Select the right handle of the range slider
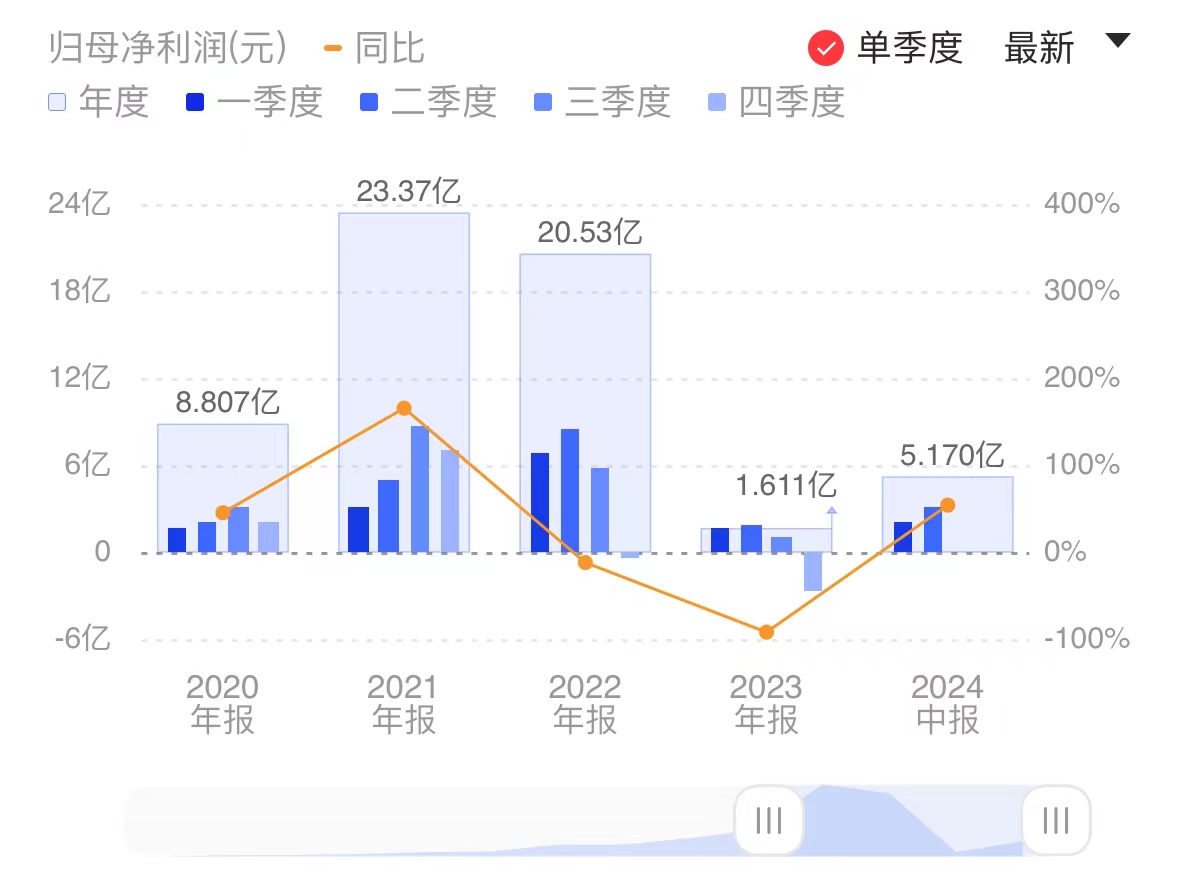Image resolution: width=1179 pixels, height=893 pixels. click(1055, 821)
